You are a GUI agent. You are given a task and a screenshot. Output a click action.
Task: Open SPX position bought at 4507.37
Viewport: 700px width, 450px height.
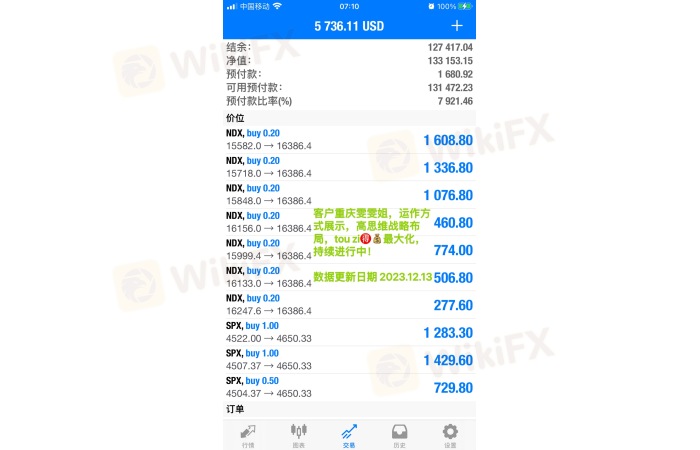349,359
